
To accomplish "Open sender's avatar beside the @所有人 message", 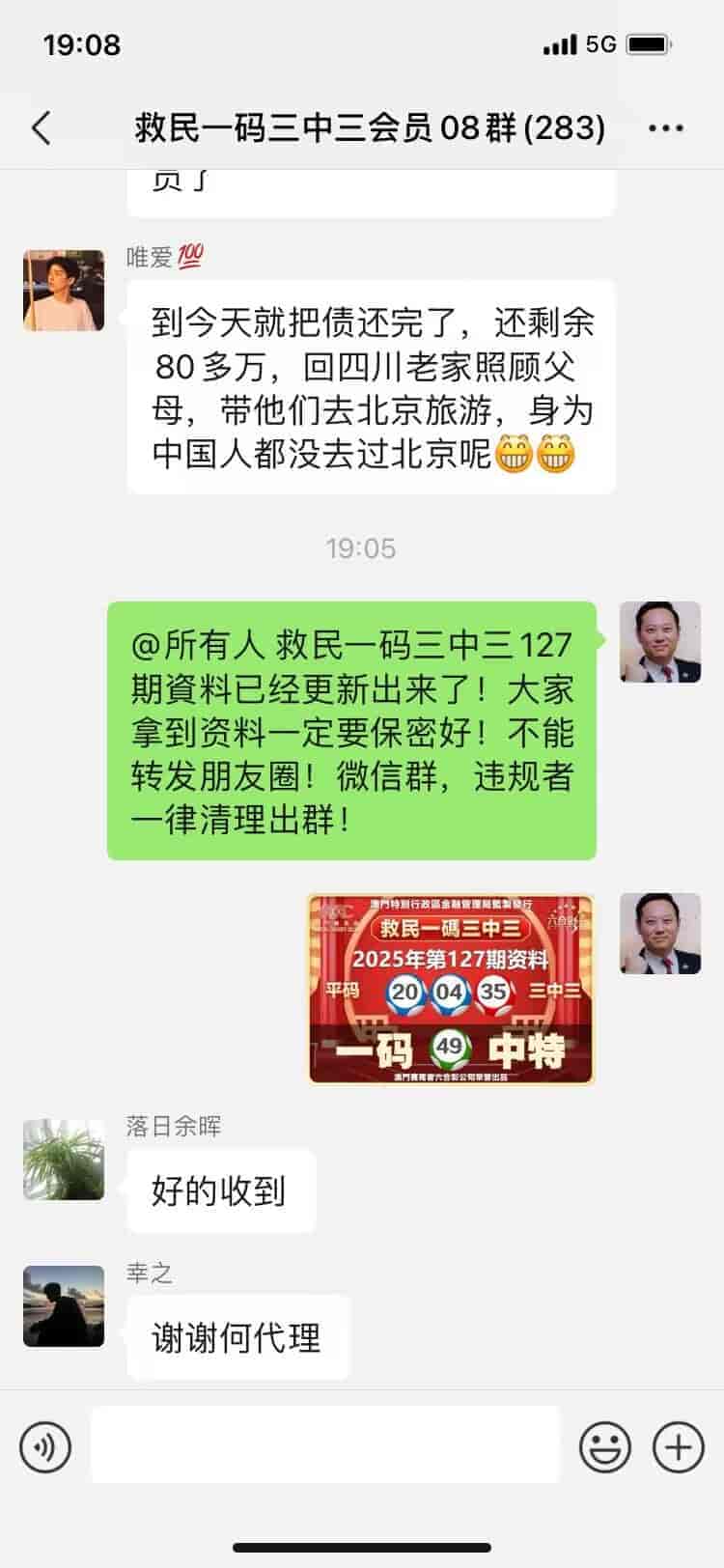I will pos(660,642).
